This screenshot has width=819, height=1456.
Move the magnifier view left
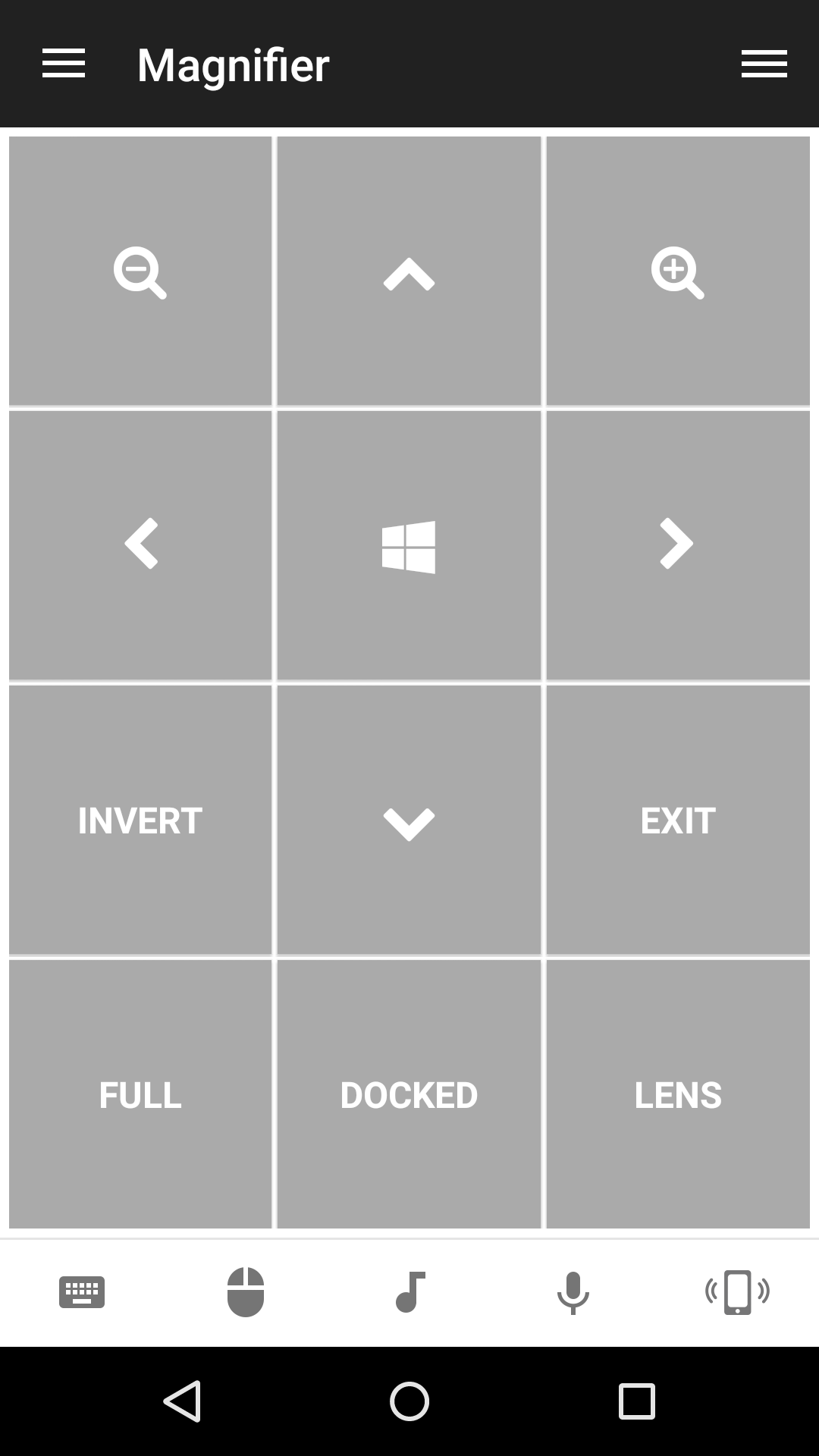tap(140, 544)
